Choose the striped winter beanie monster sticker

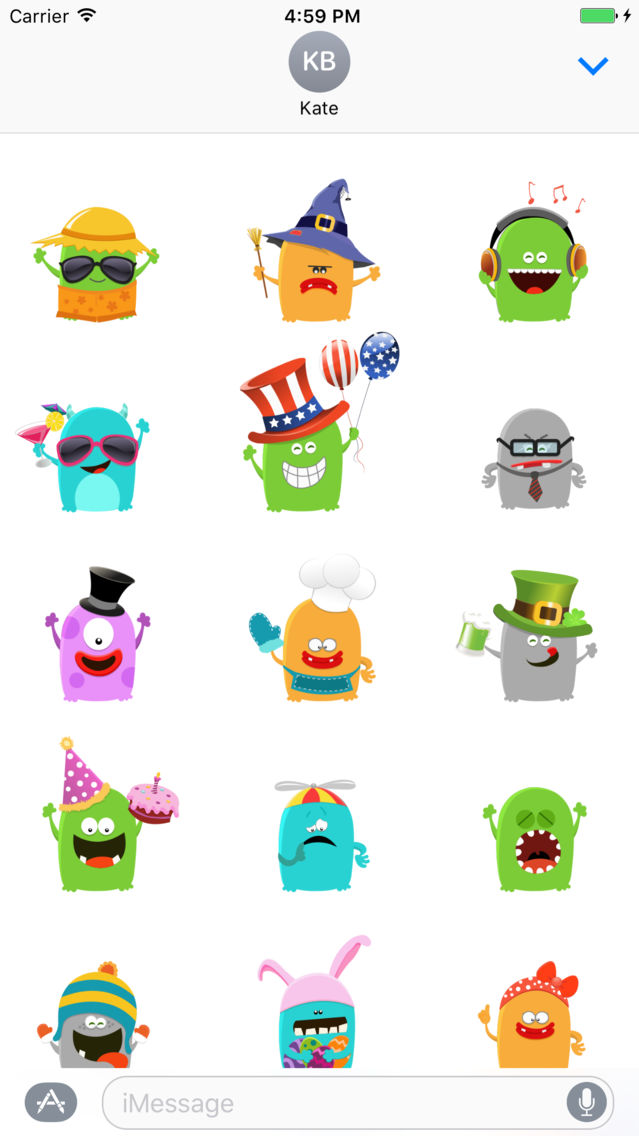[x=93, y=1015]
